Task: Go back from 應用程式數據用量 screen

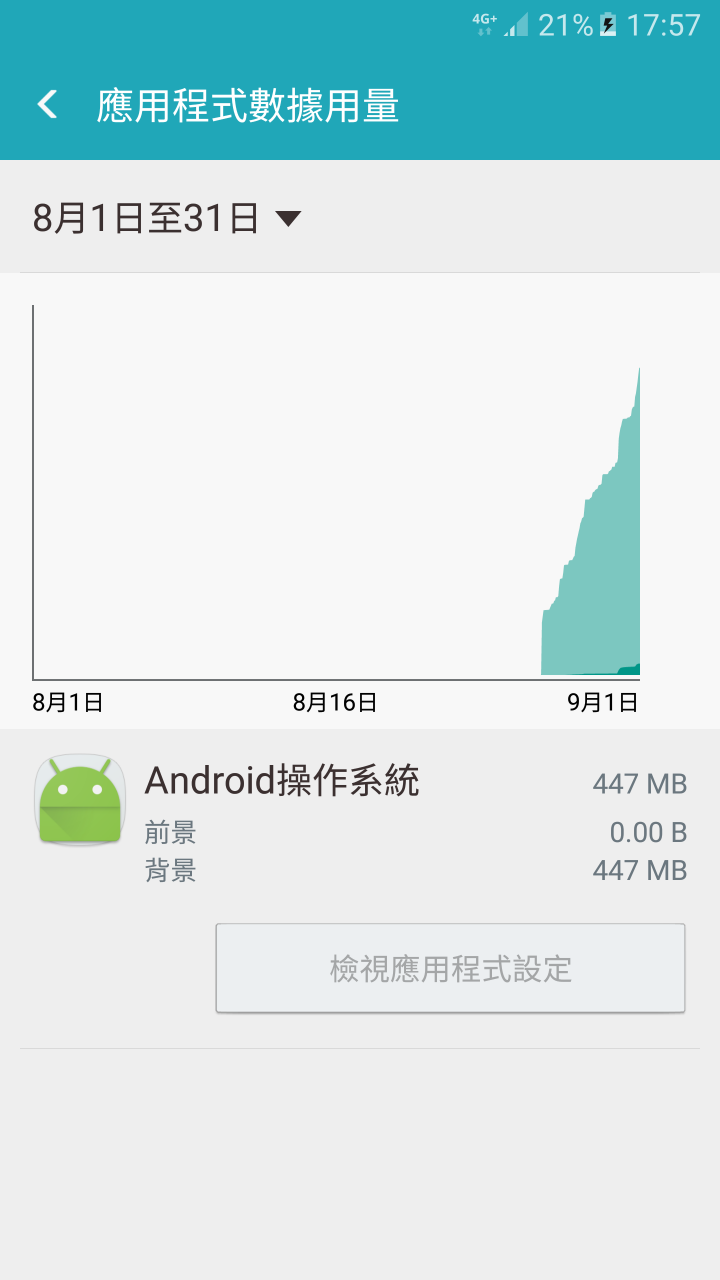Action: [x=47, y=105]
